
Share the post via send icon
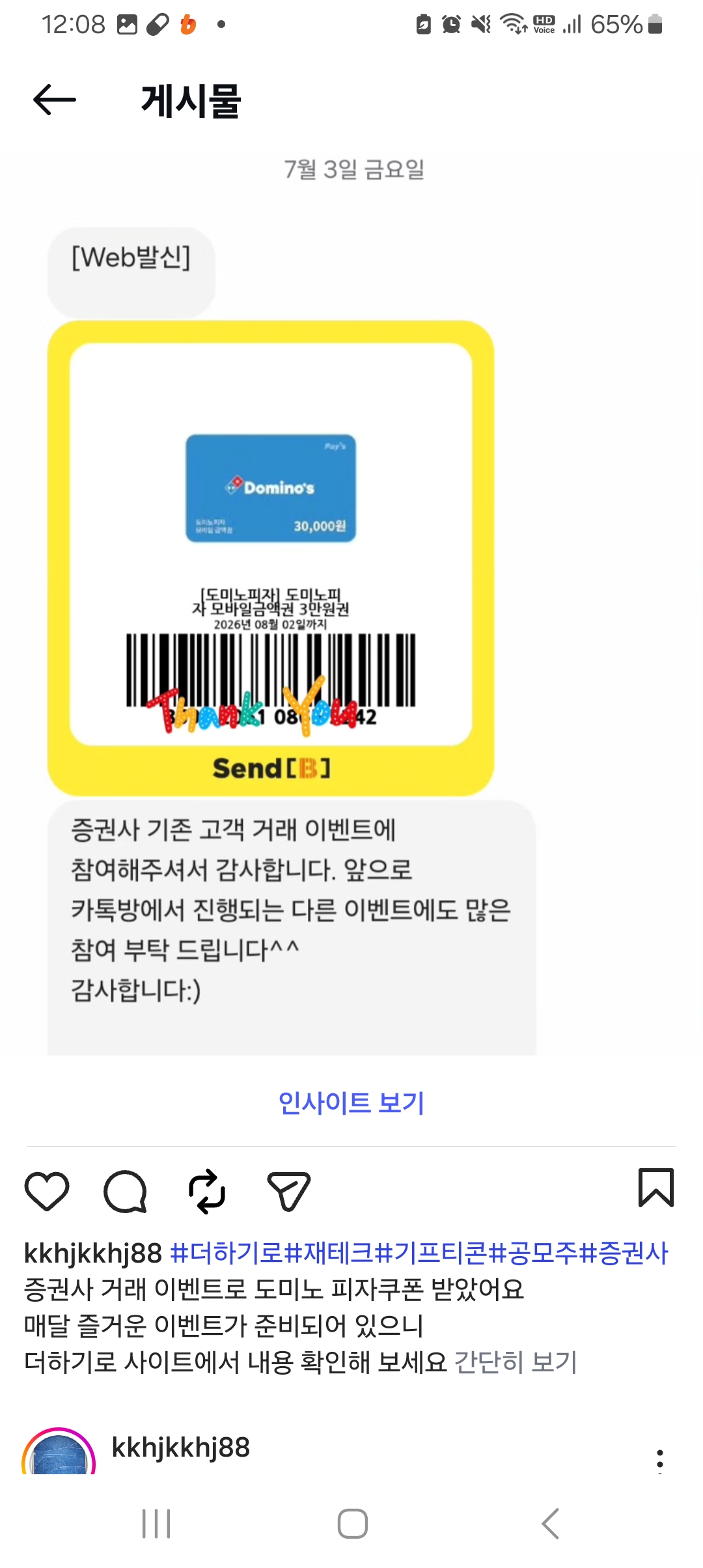click(x=289, y=1191)
